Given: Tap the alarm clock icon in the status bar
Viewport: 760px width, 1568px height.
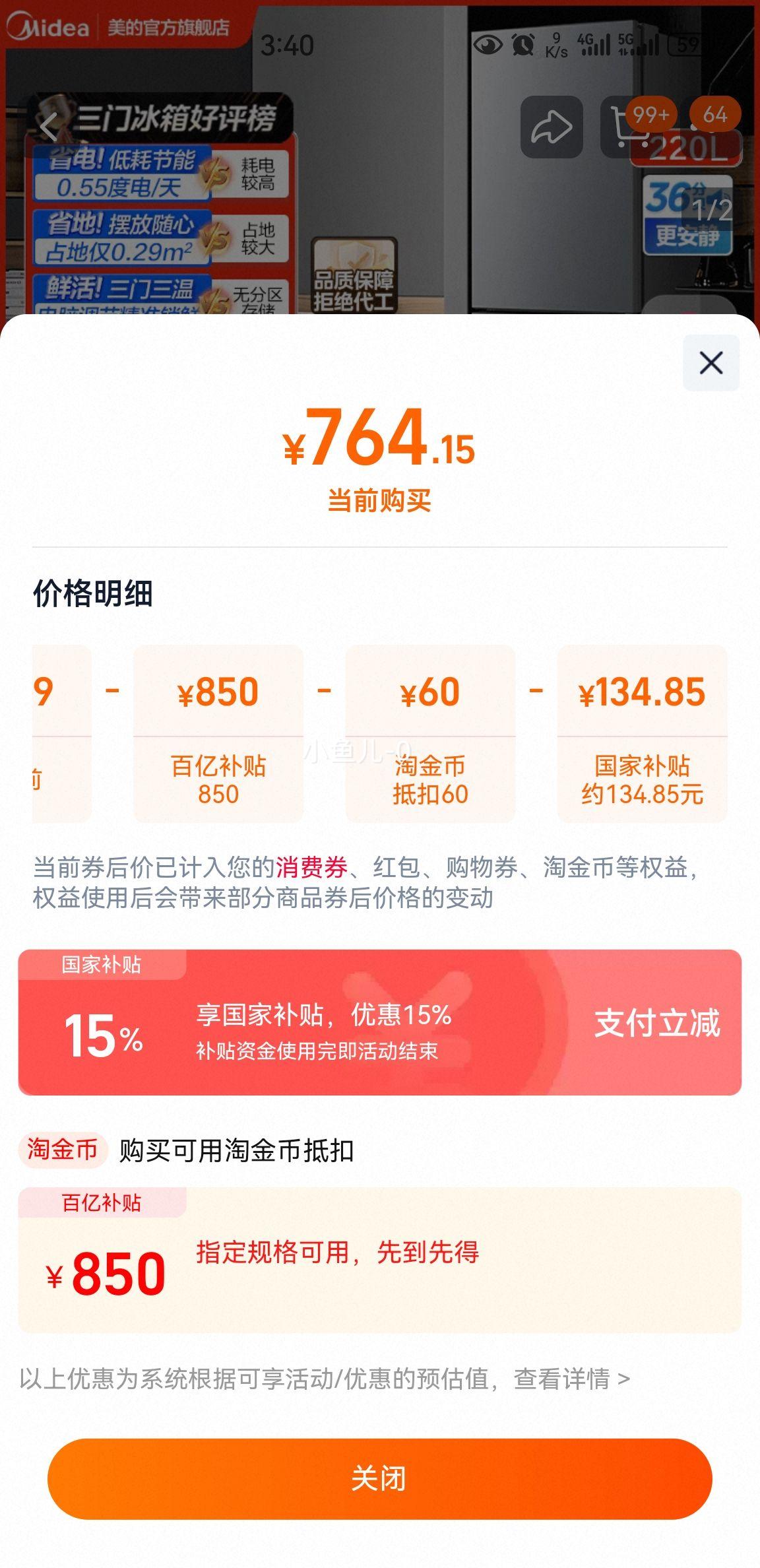Looking at the screenshot, I should pos(523,44).
